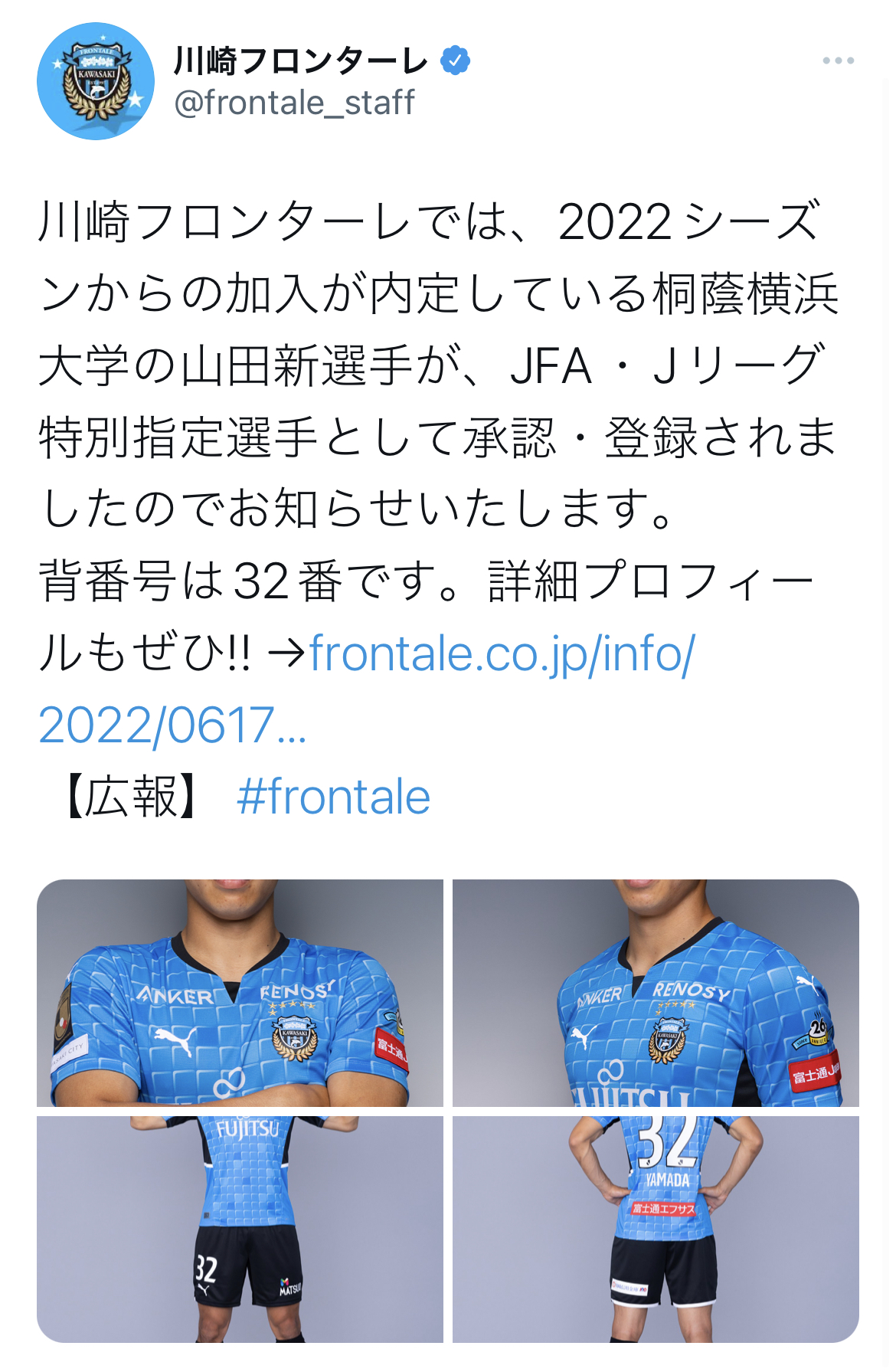
Task: Open the frontale.co.jp info link
Action: [502, 653]
